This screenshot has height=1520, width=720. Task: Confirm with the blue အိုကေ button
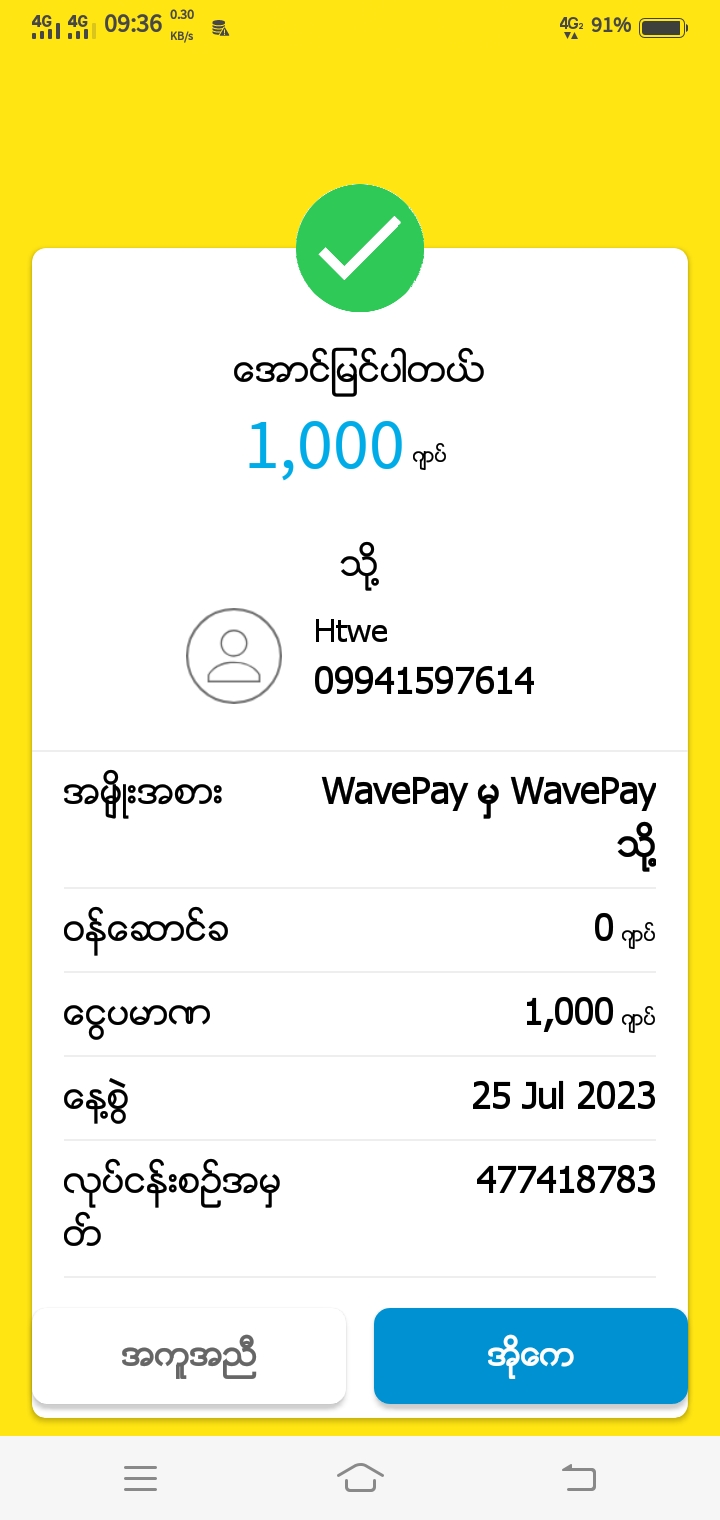pos(530,1356)
